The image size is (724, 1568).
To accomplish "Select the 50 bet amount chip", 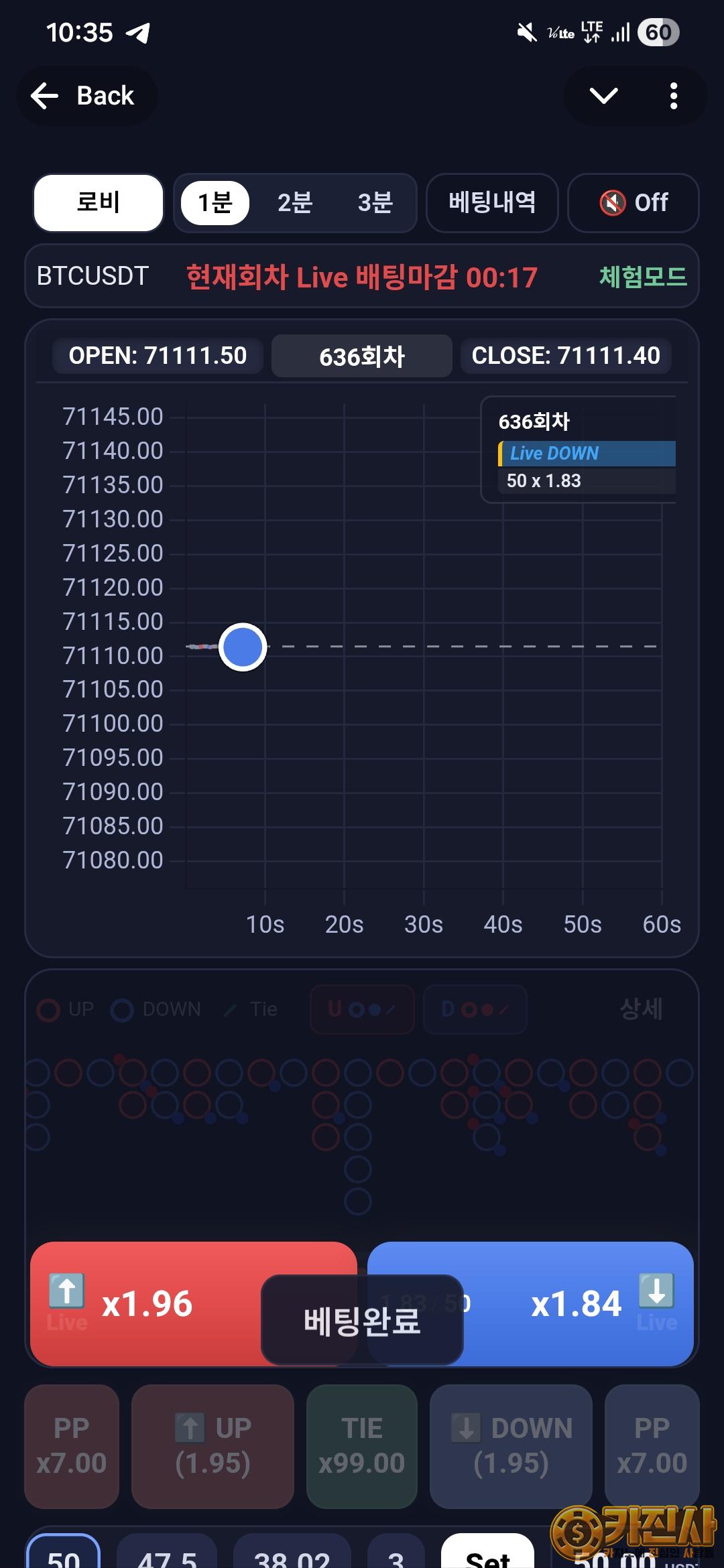I will pos(64,1556).
